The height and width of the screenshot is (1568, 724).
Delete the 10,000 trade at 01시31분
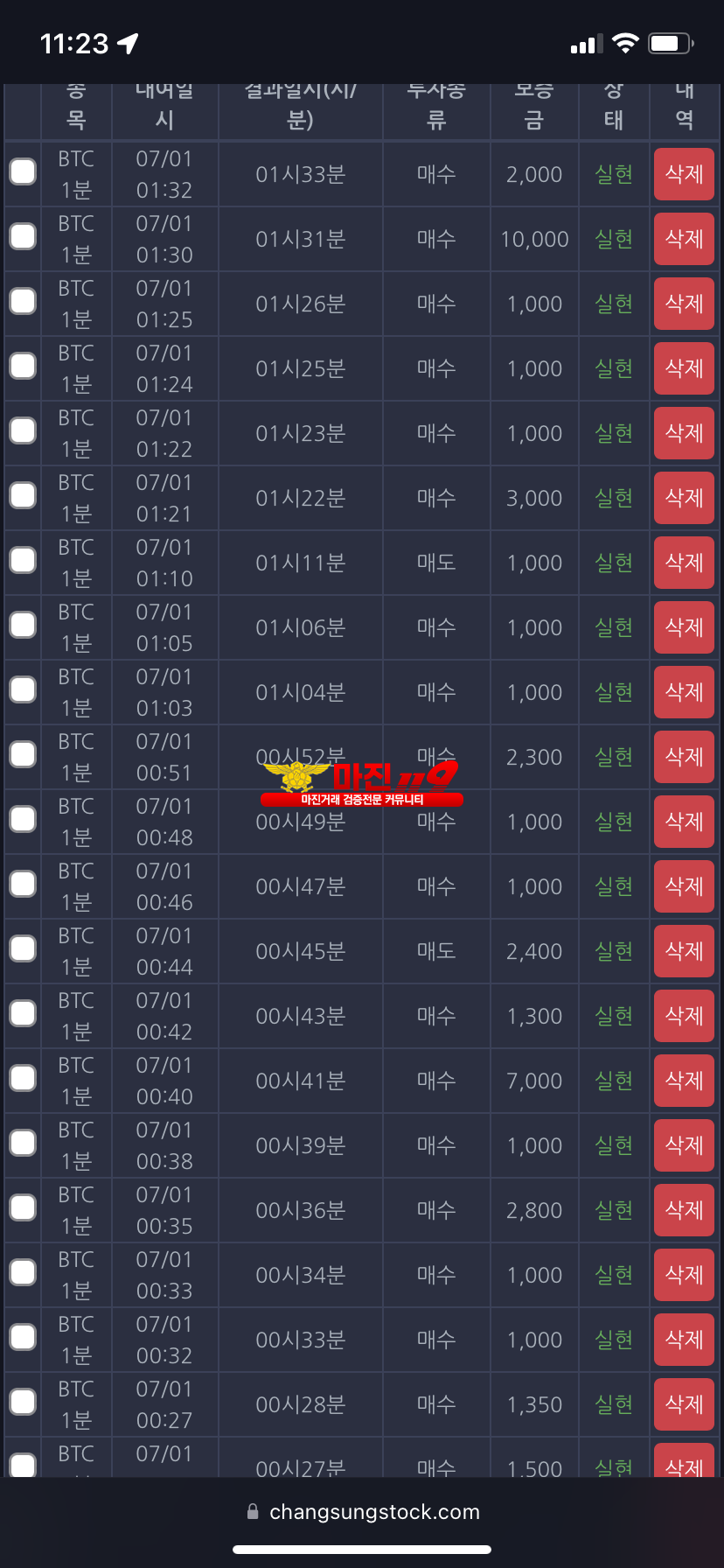tap(684, 239)
